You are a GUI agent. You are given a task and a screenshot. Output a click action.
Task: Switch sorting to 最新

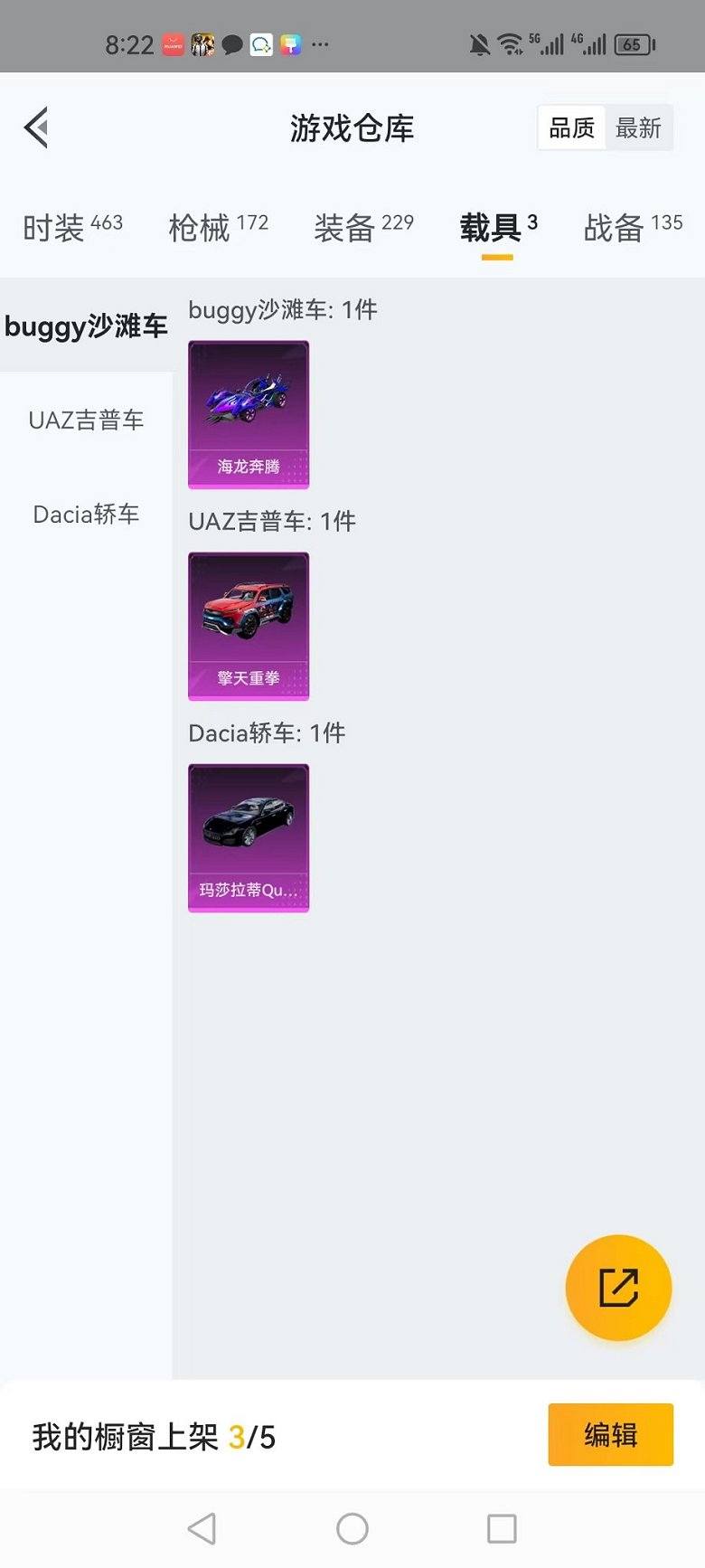point(640,127)
